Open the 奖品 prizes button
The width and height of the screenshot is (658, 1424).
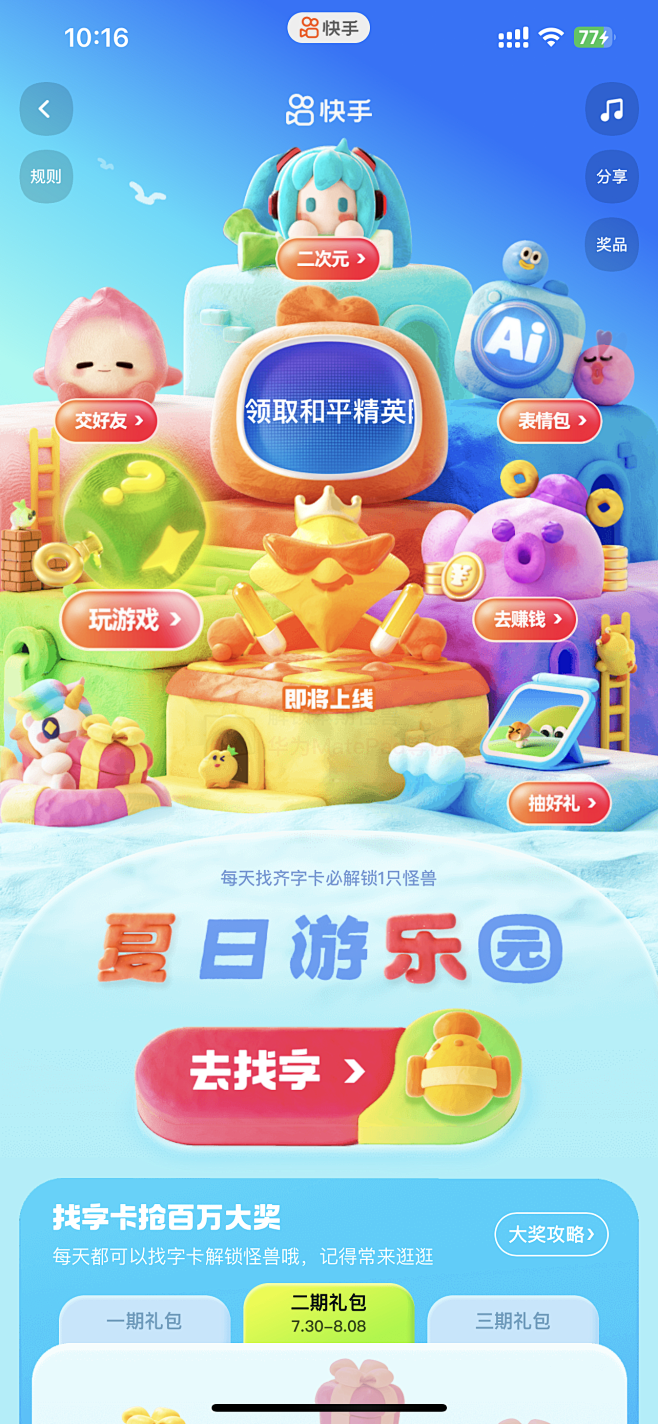point(611,244)
